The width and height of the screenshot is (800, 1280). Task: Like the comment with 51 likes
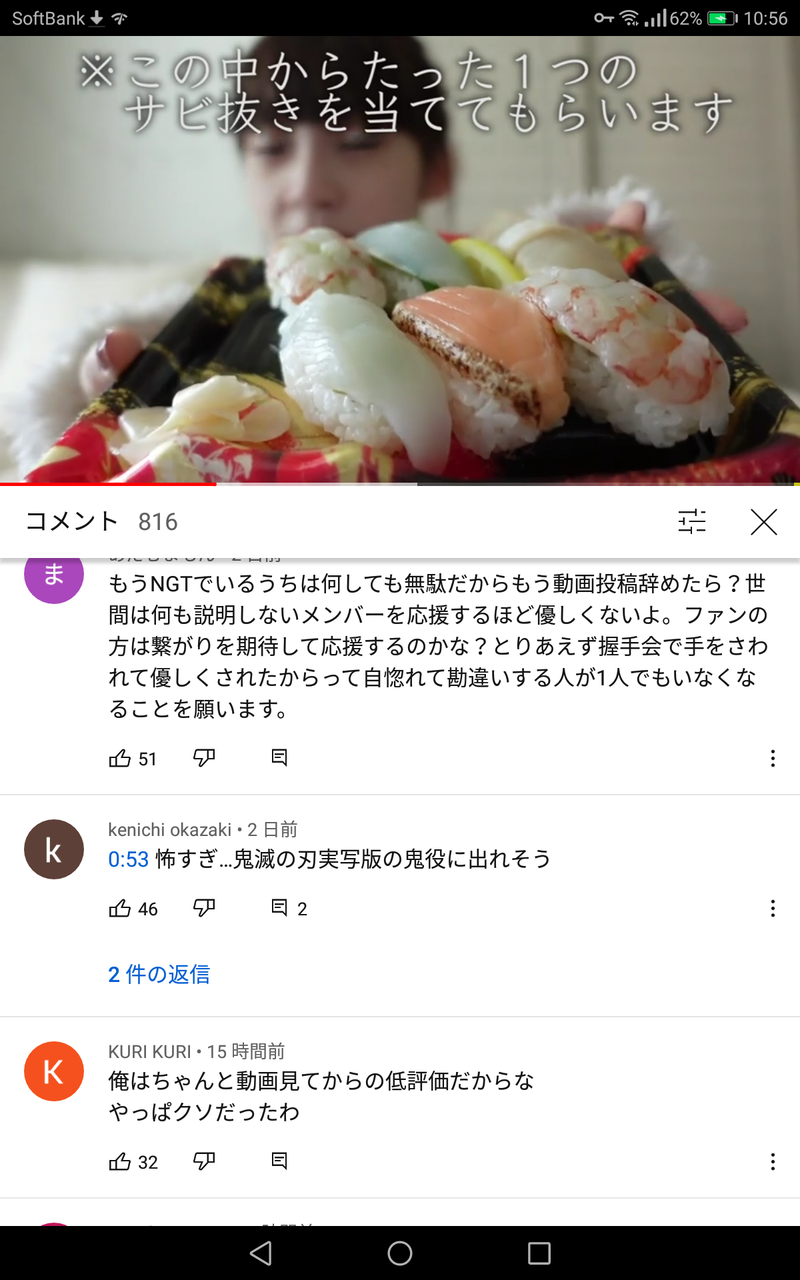click(x=120, y=758)
